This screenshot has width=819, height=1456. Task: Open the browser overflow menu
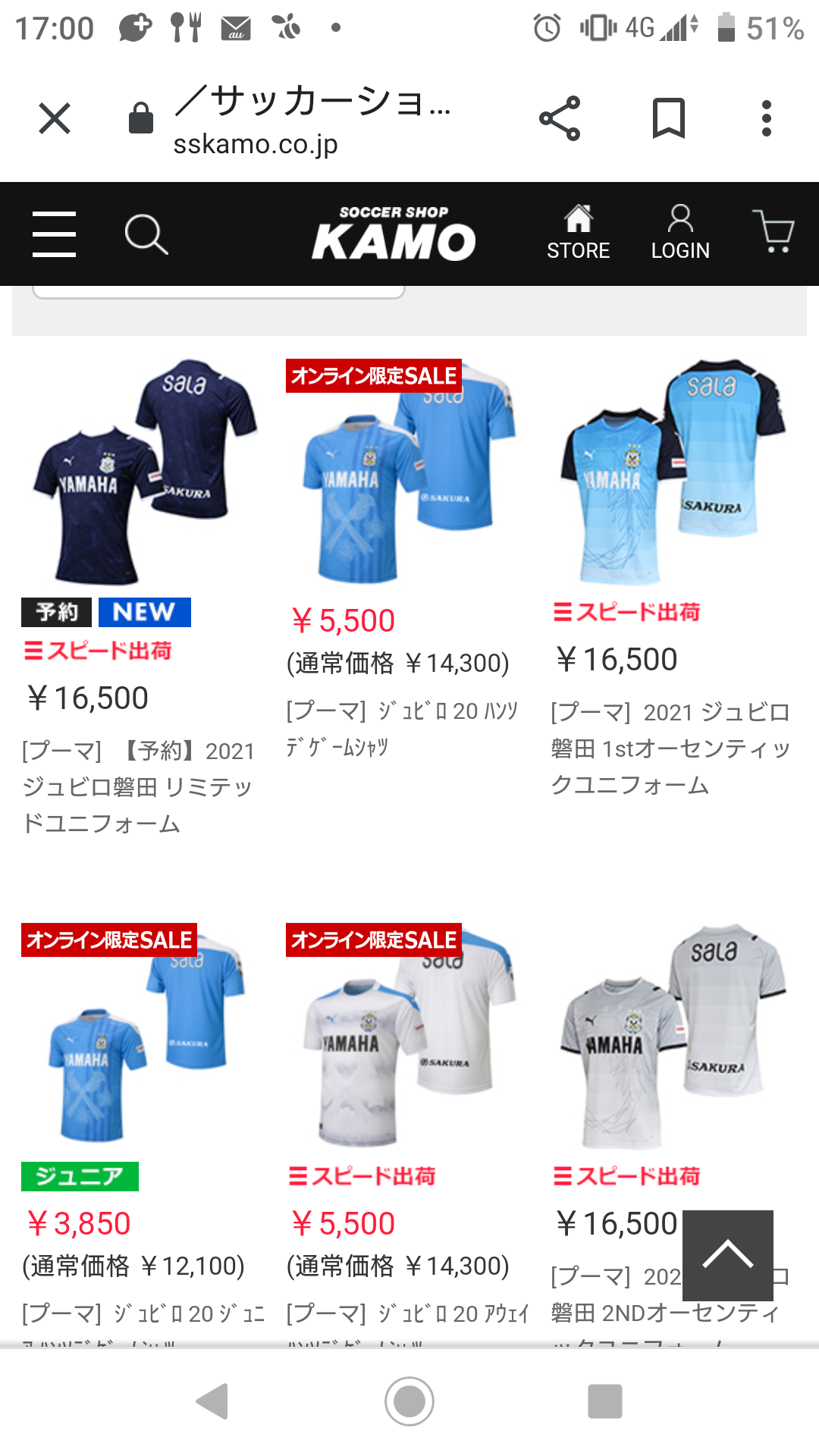[x=767, y=118]
